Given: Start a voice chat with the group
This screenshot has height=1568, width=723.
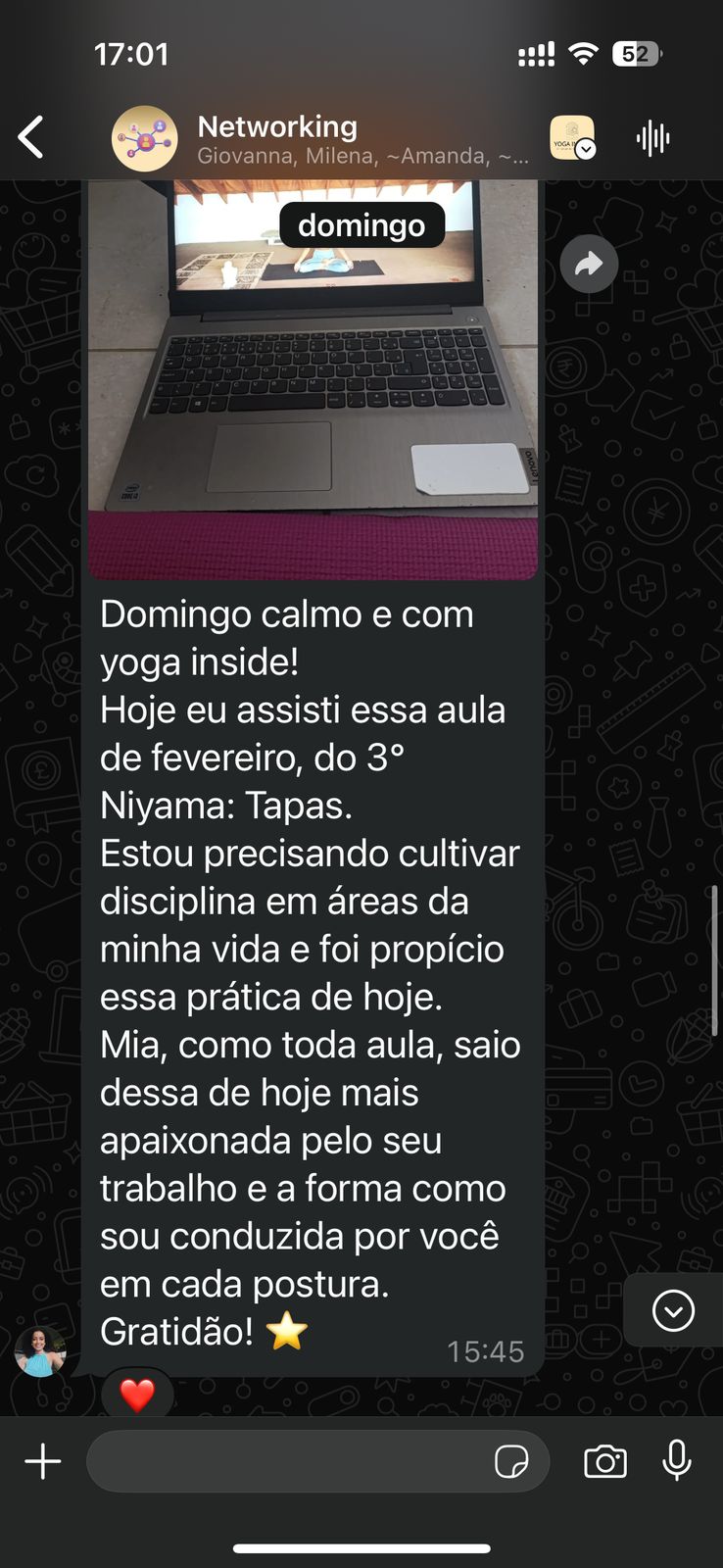Looking at the screenshot, I should pyautogui.click(x=652, y=138).
